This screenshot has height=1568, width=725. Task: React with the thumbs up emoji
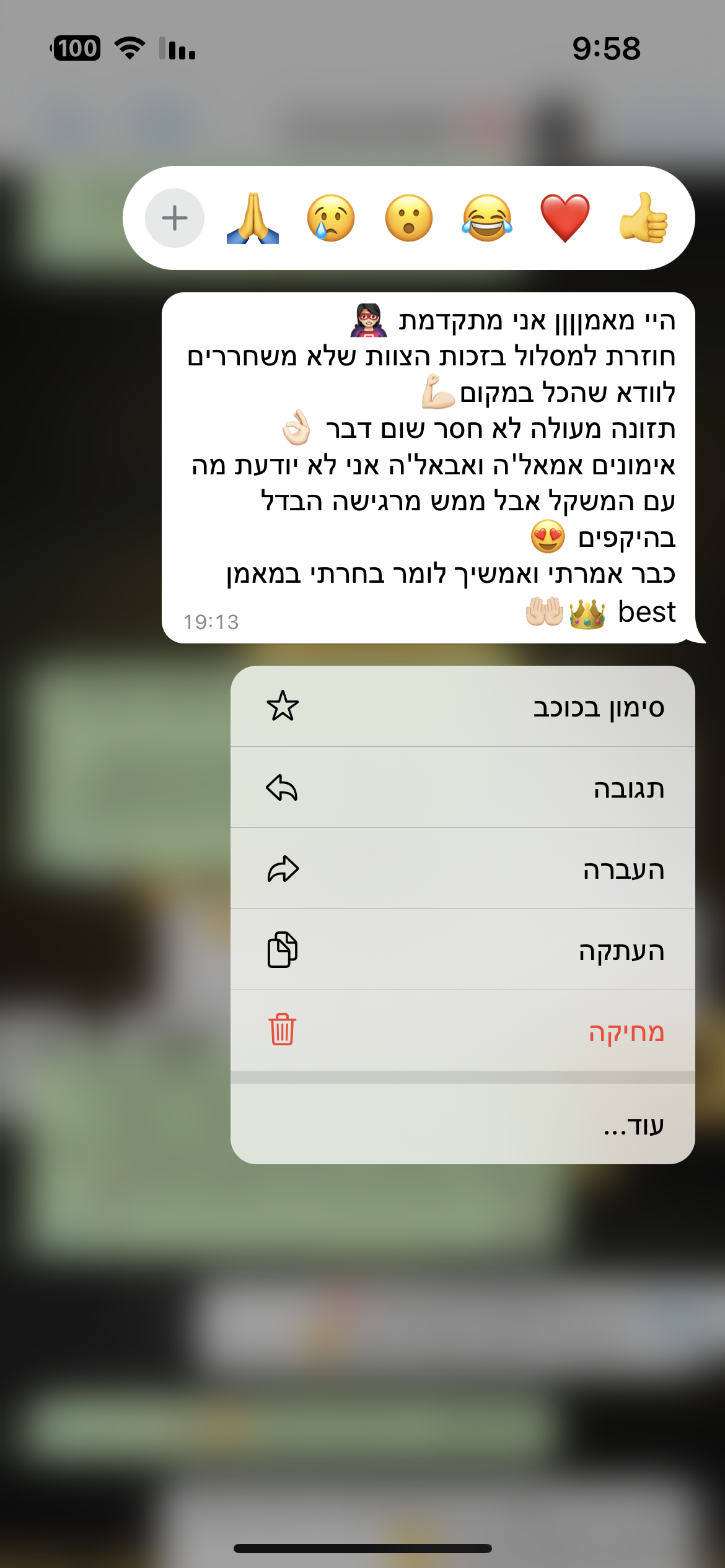[x=643, y=218]
